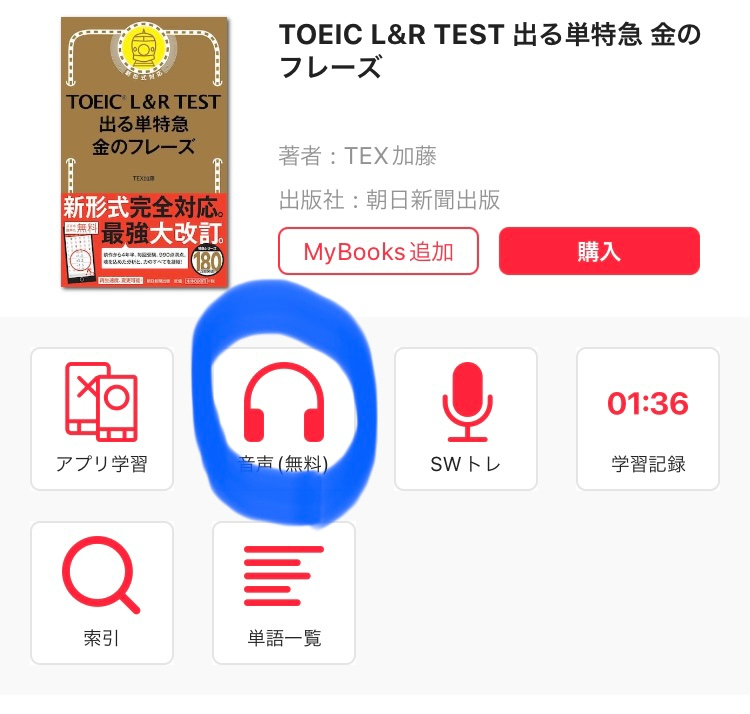Tap the MyBooks追加 button
The image size is (750, 714).
click(x=378, y=251)
